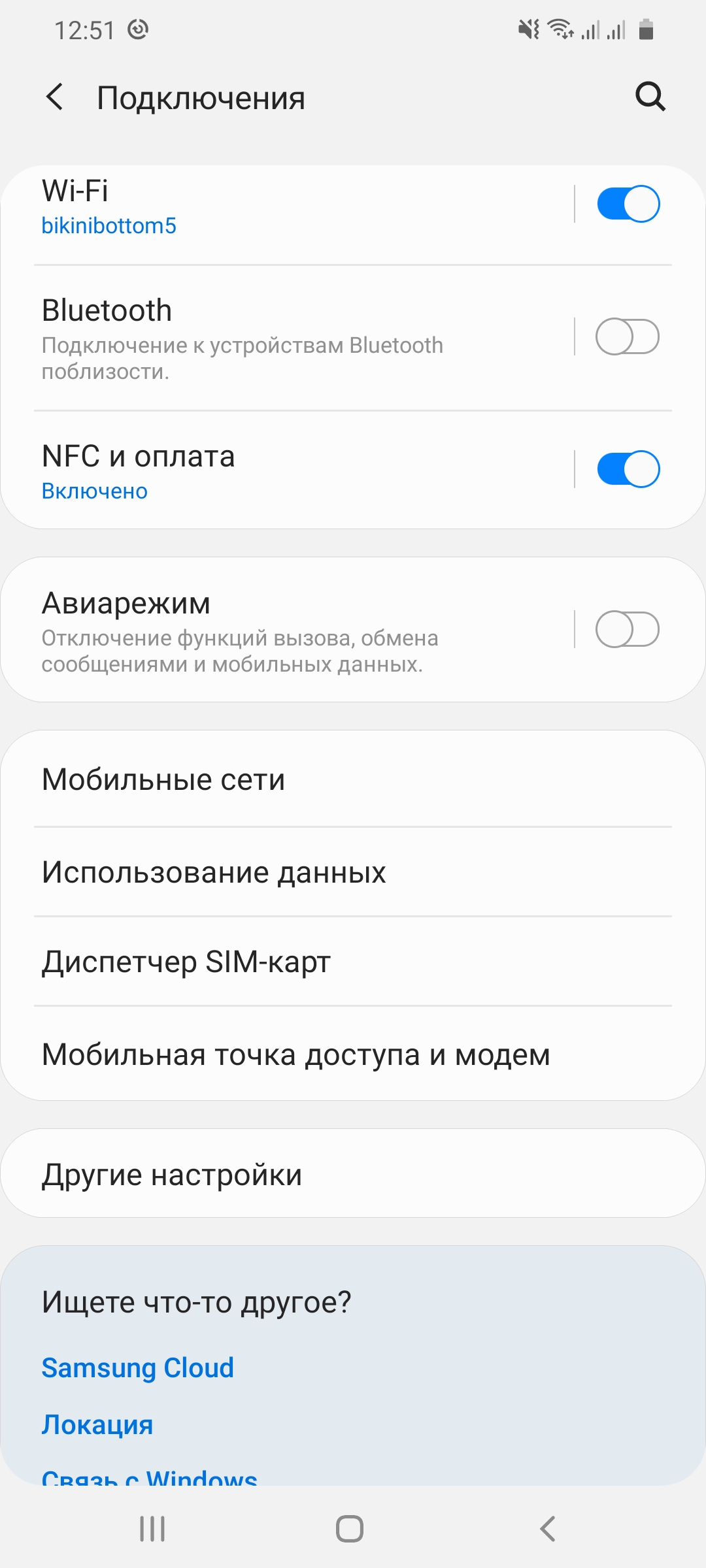The height and width of the screenshot is (1568, 706).
Task: Turn on the Авиарежим switch
Action: (x=628, y=629)
